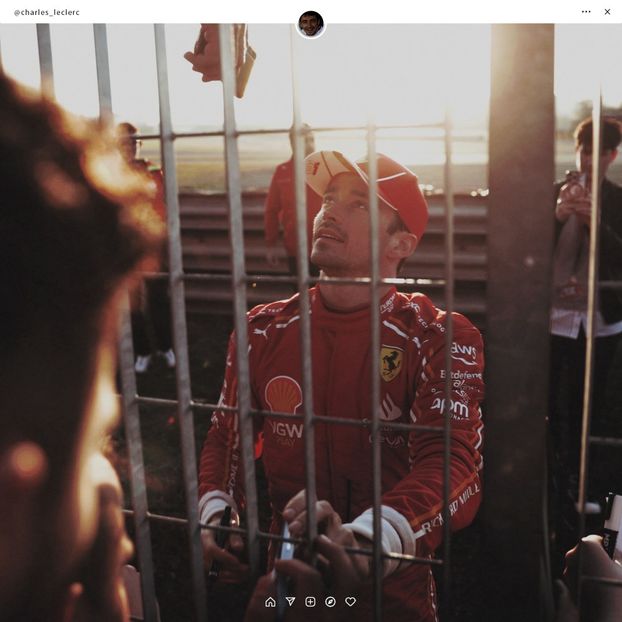Open the explore compass
This screenshot has height=622, width=622.
330,602
